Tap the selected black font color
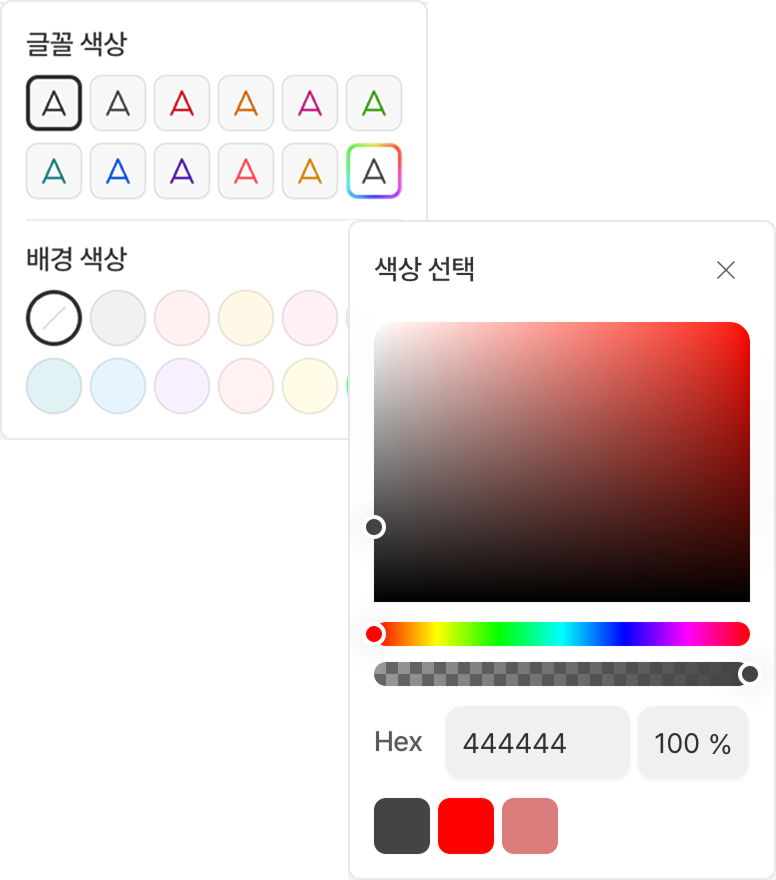This screenshot has height=880, width=776. [54, 103]
